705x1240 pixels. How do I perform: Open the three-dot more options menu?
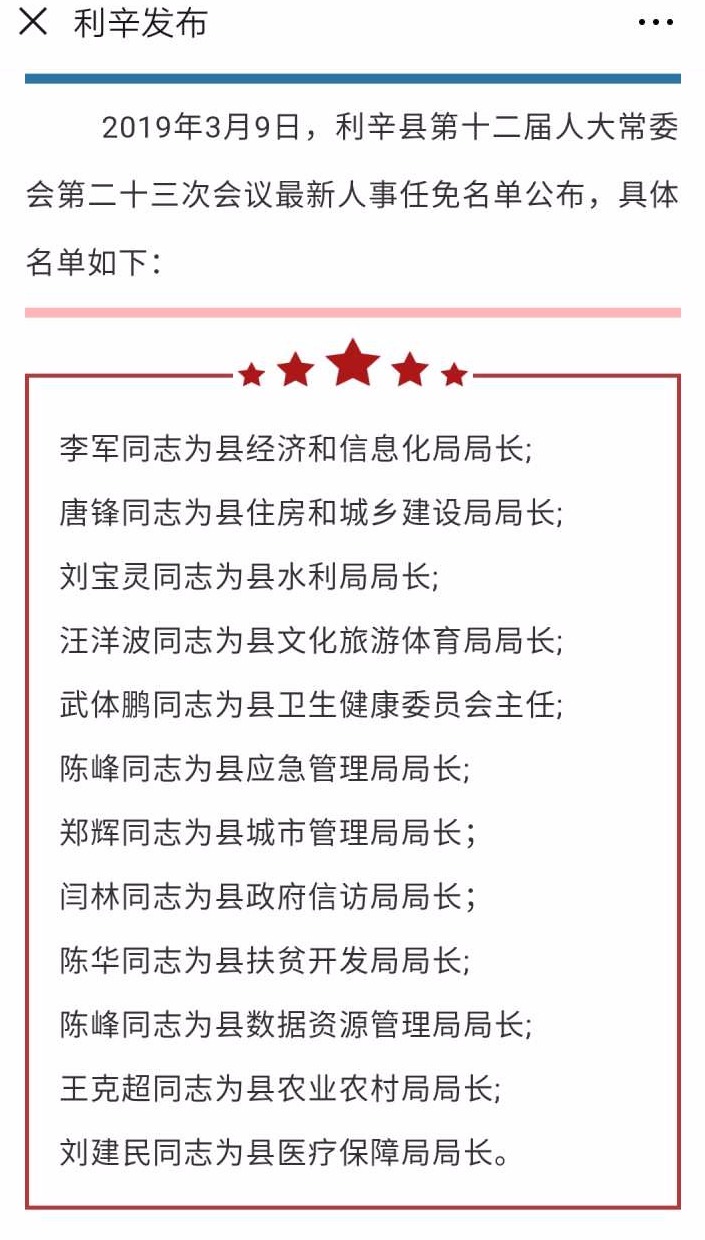(655, 23)
